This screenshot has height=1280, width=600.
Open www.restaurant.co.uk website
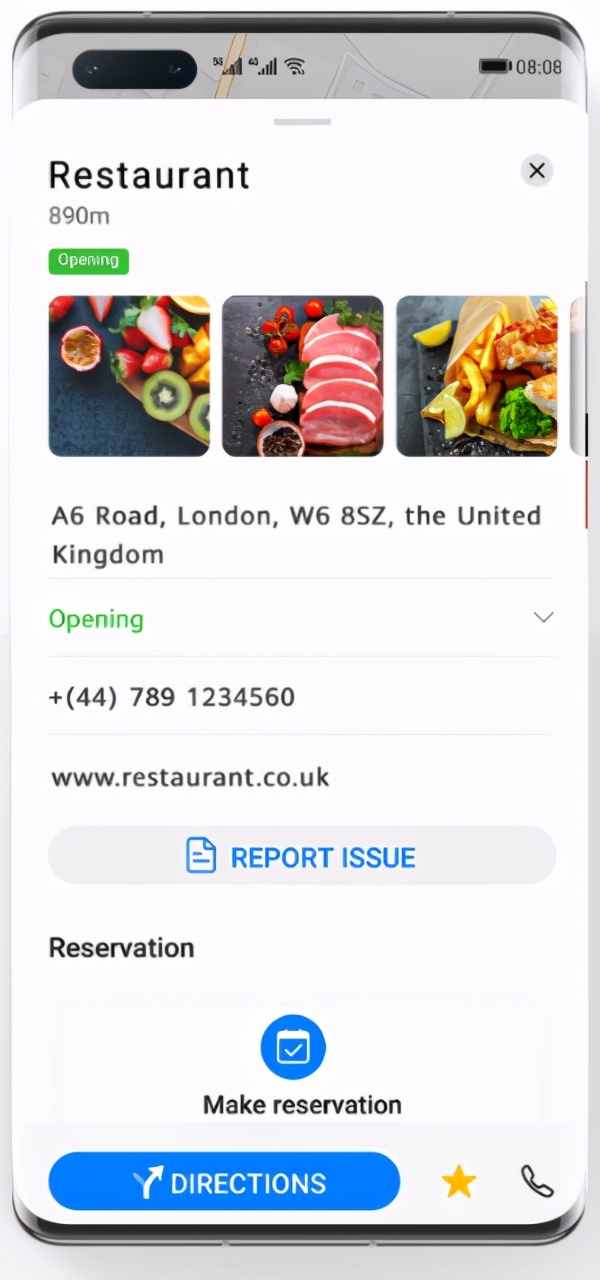pos(190,777)
